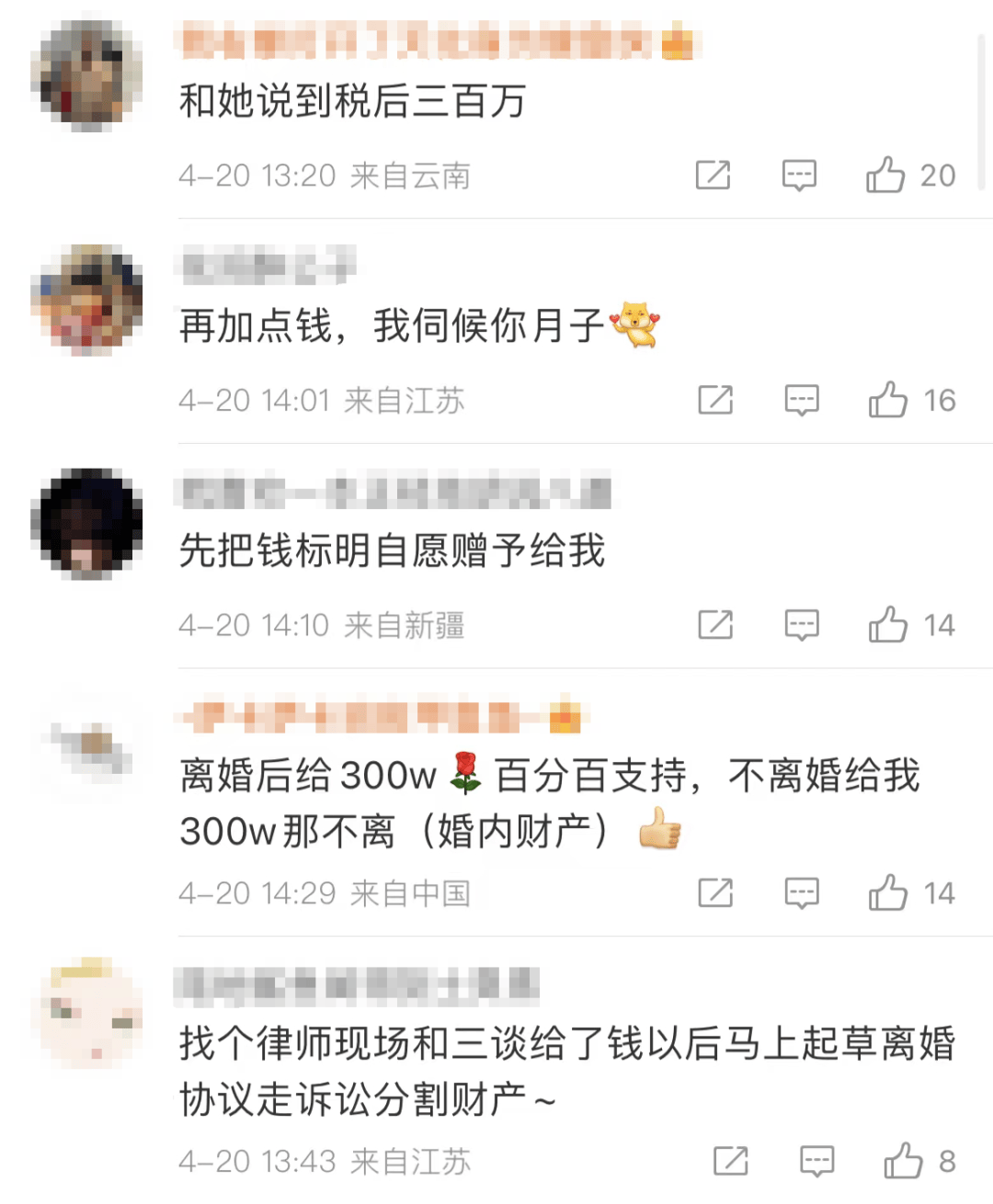Like the comment 先把钱标明自愿赠予给我
Viewport: 993px width, 1204px height.
tap(888, 625)
